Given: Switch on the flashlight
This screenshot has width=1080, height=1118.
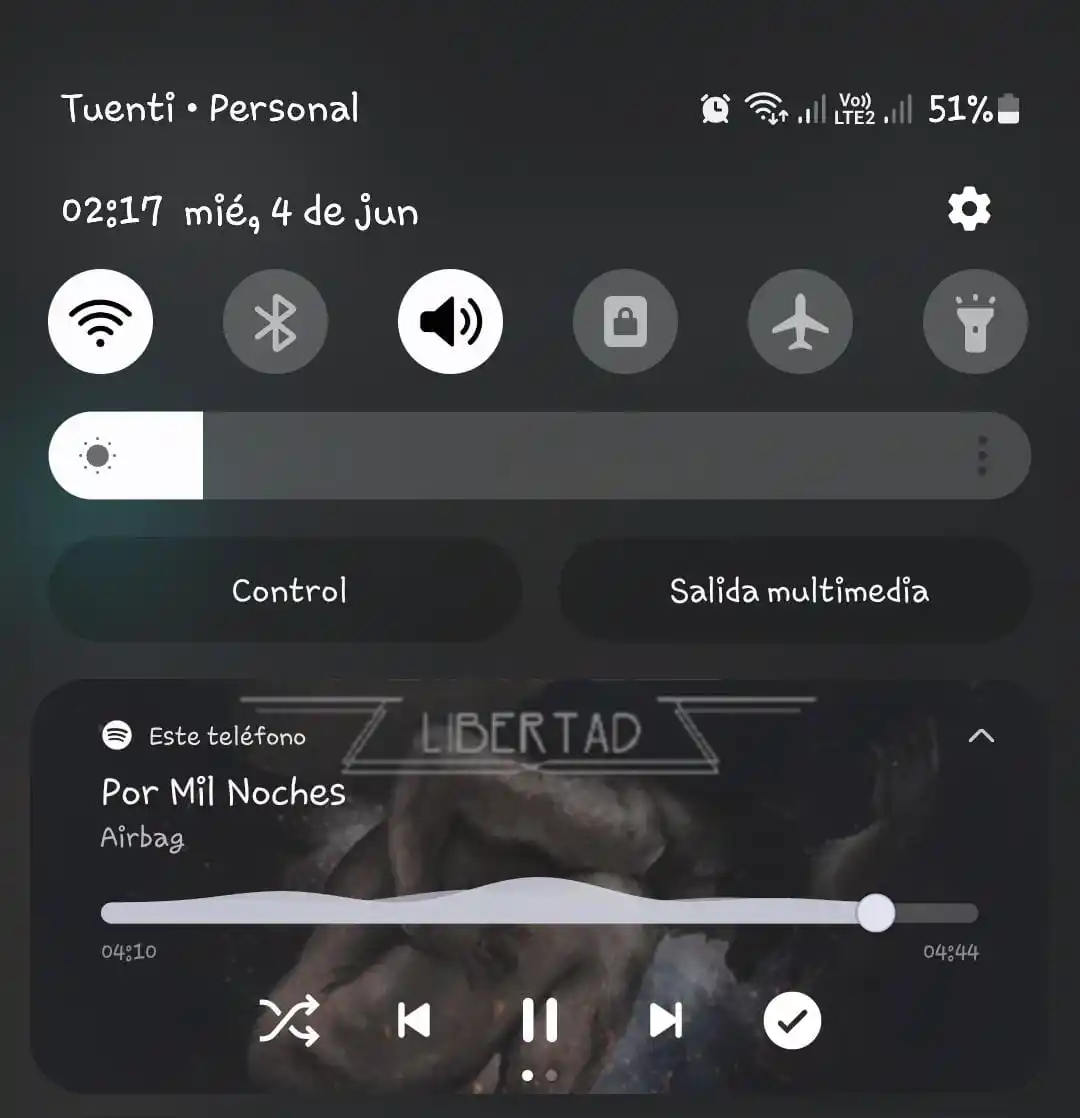Looking at the screenshot, I should click(975, 322).
